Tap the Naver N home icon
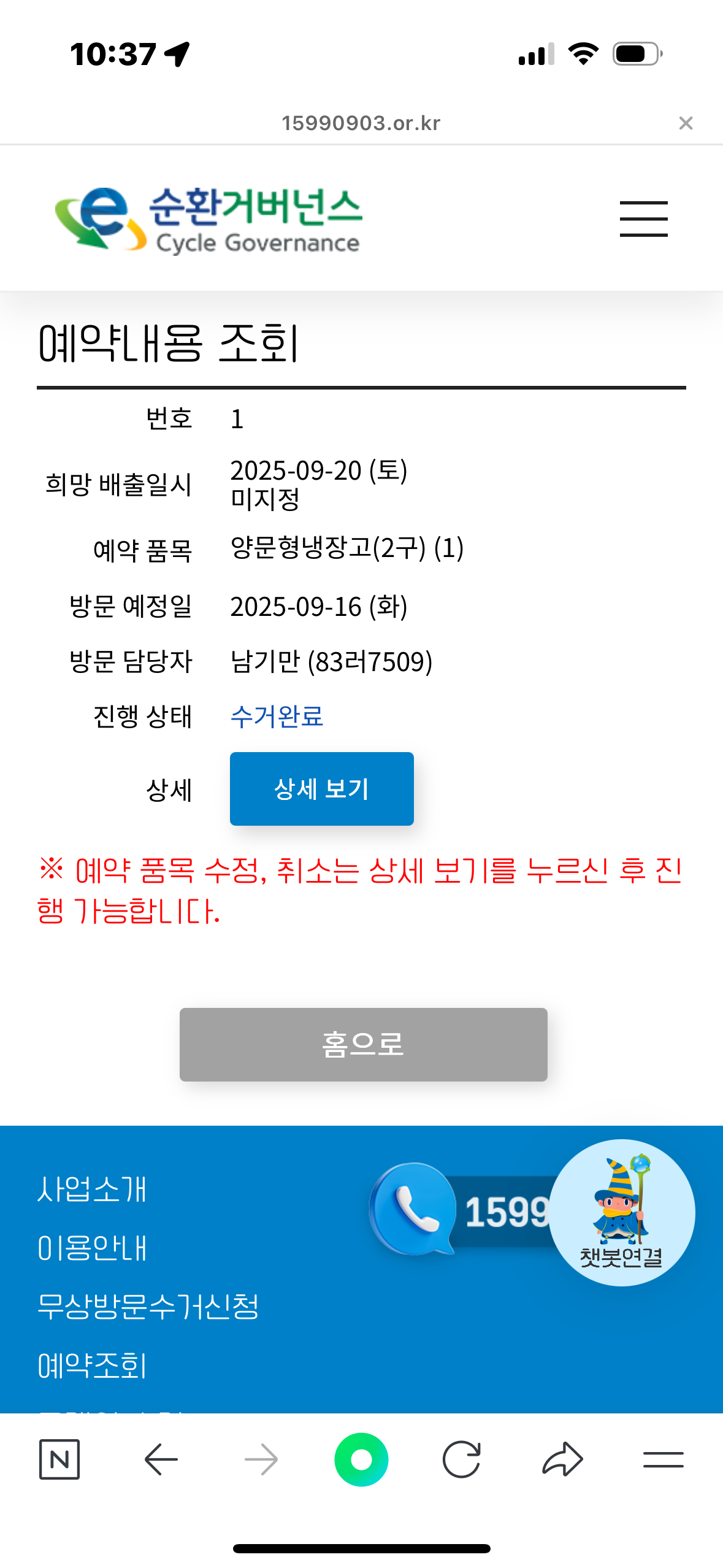The width and height of the screenshot is (723, 1568). coord(59,1459)
